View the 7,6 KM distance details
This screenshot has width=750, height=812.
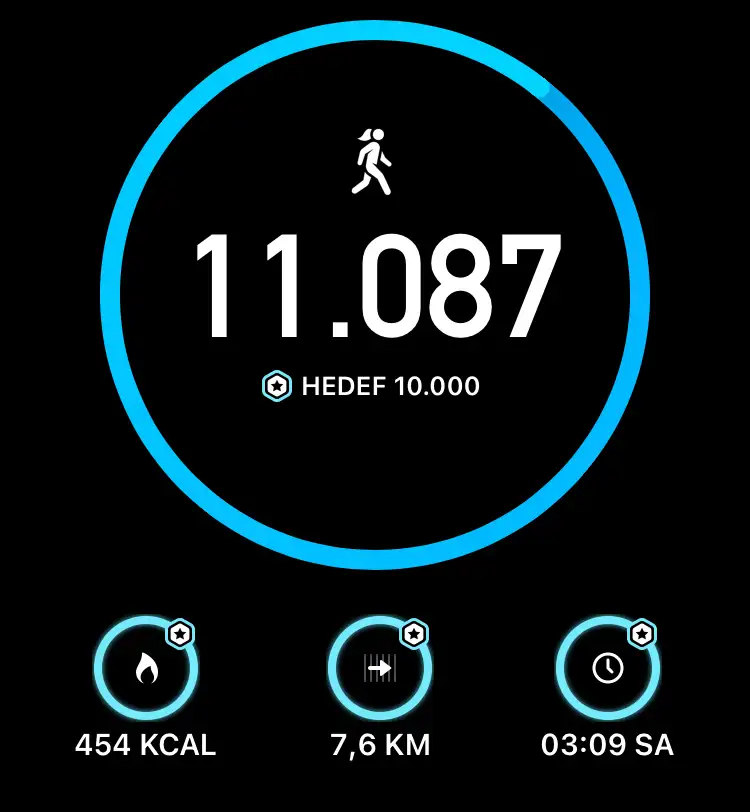point(379,669)
